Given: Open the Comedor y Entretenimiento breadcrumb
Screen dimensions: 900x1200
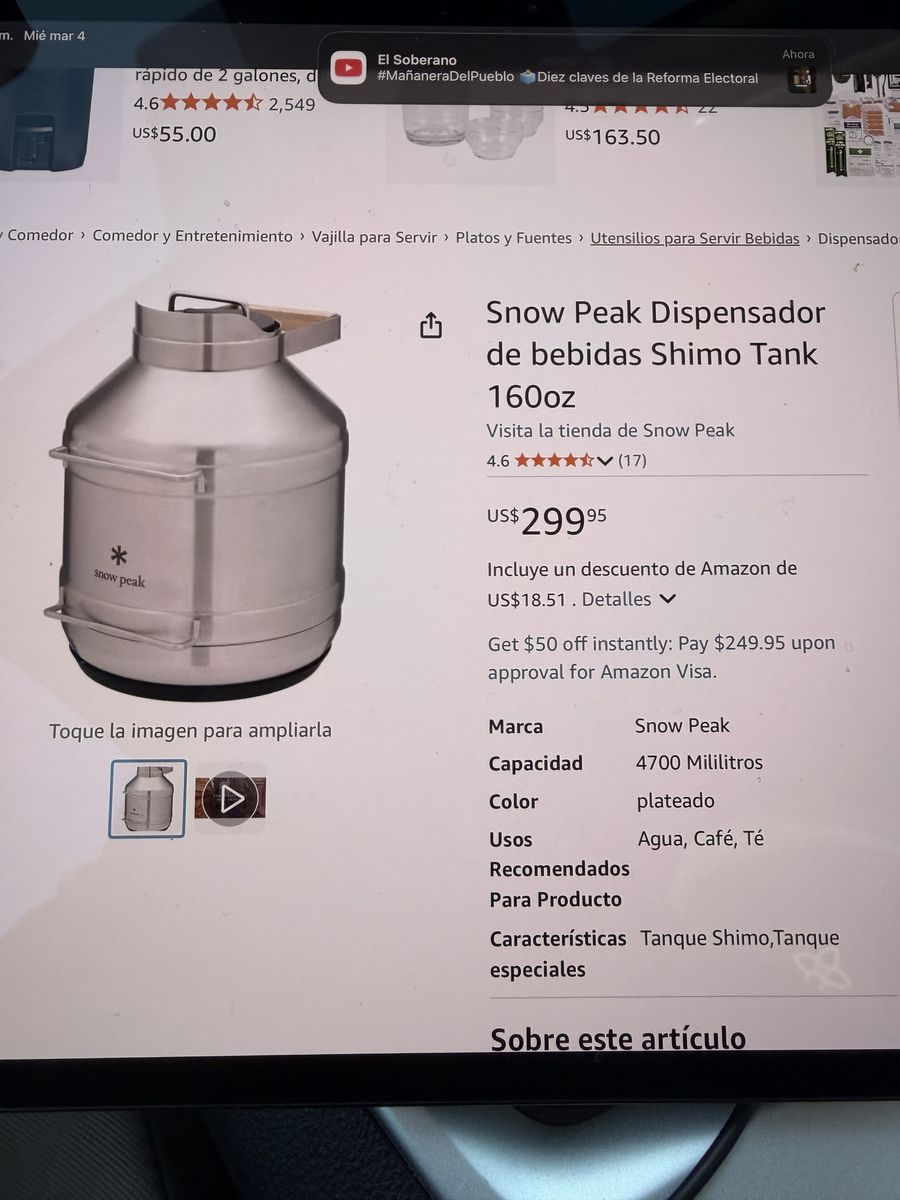Looking at the screenshot, I should 192,236.
